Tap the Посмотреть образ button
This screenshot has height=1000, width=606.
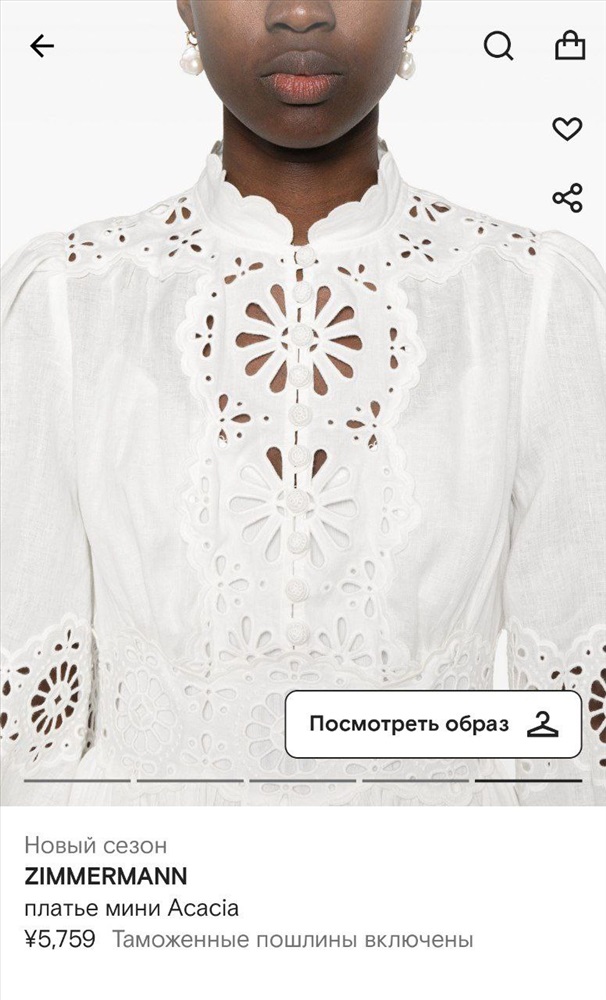434,724
